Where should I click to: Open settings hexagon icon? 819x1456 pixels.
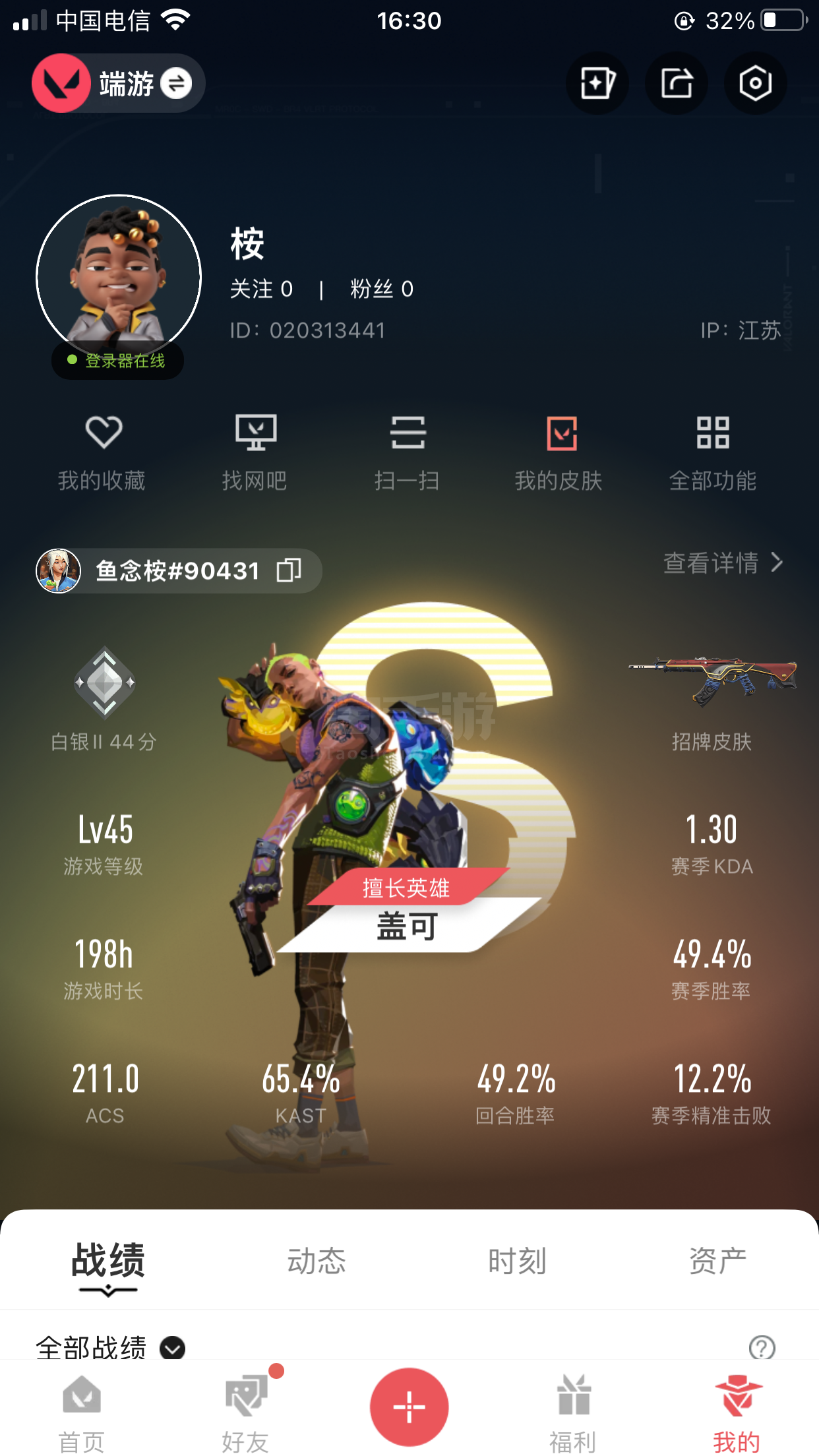(755, 84)
